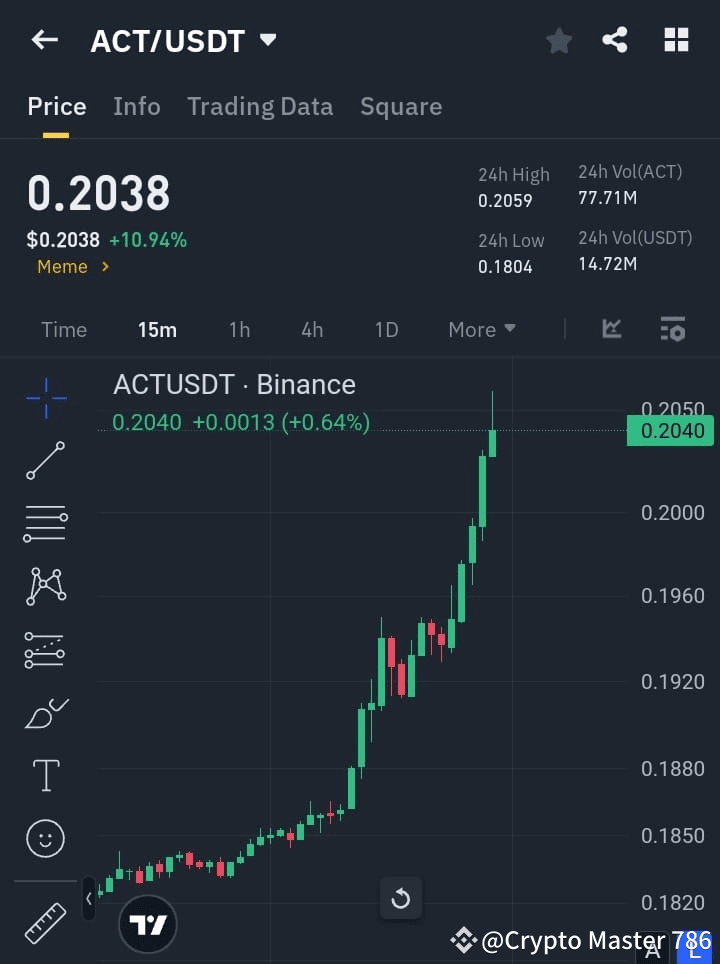Image resolution: width=720 pixels, height=964 pixels.
Task: Tap the chart refresh button
Action: click(x=400, y=898)
